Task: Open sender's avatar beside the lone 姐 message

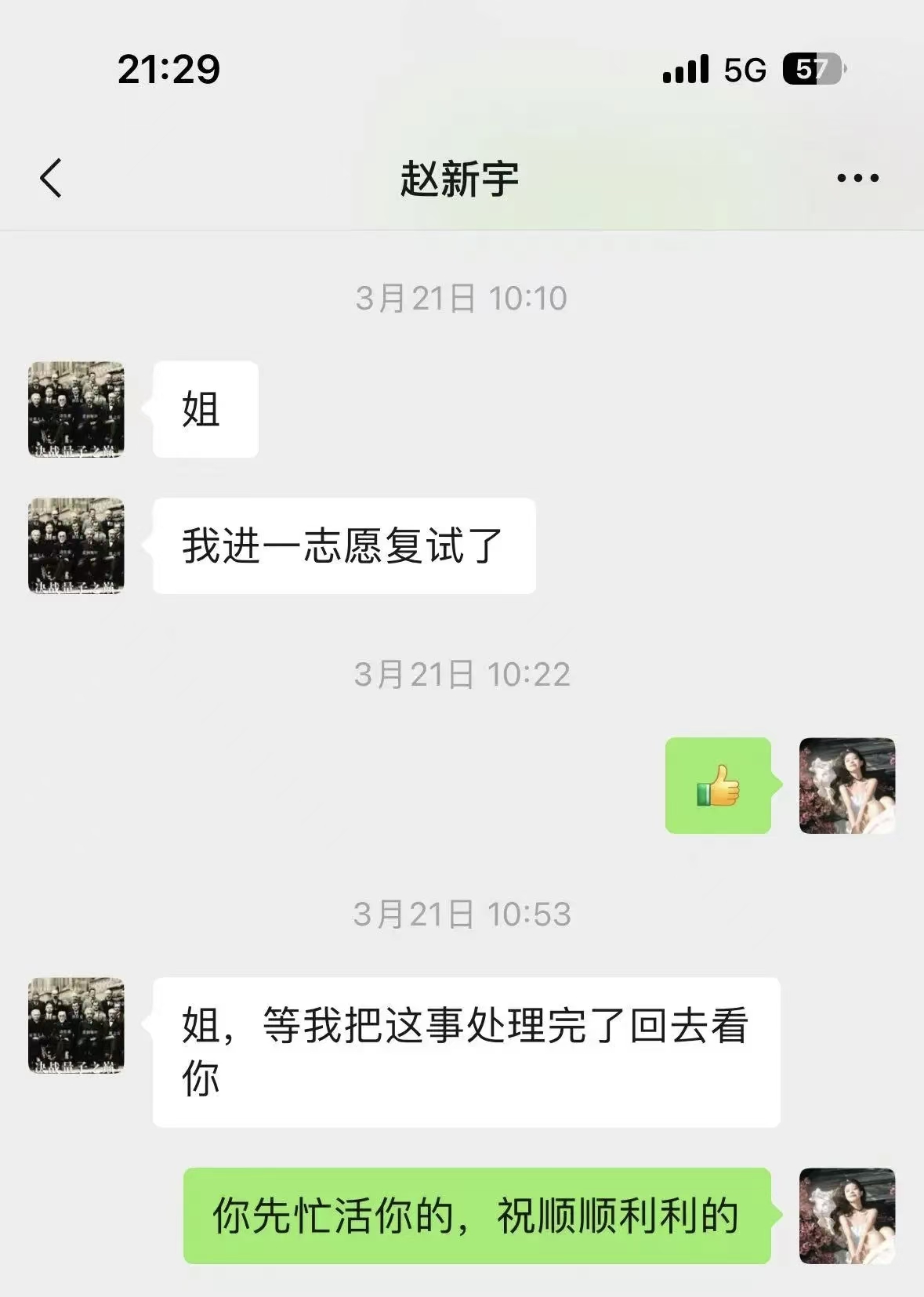Action: coord(76,409)
